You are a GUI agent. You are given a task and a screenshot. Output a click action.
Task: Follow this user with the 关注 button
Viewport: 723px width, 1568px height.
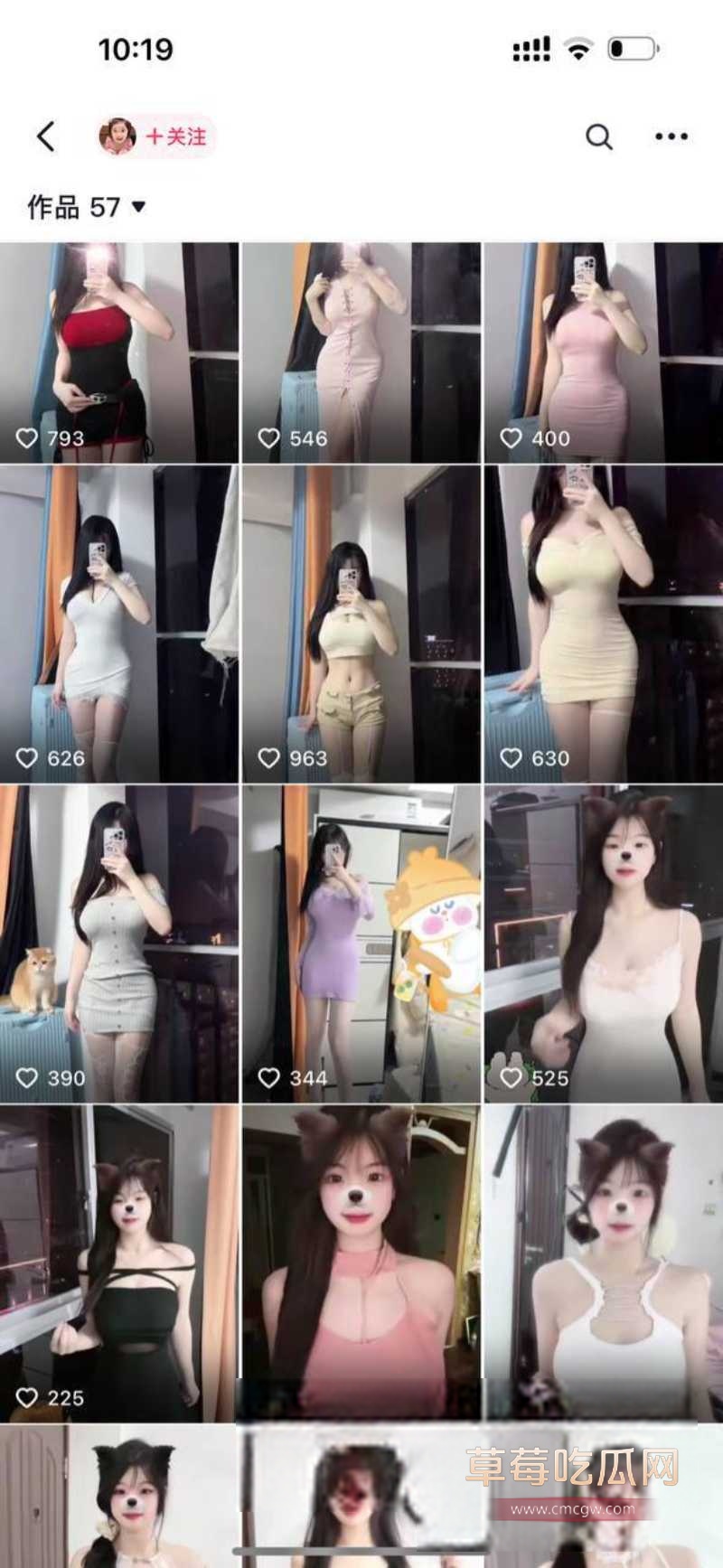tap(177, 136)
